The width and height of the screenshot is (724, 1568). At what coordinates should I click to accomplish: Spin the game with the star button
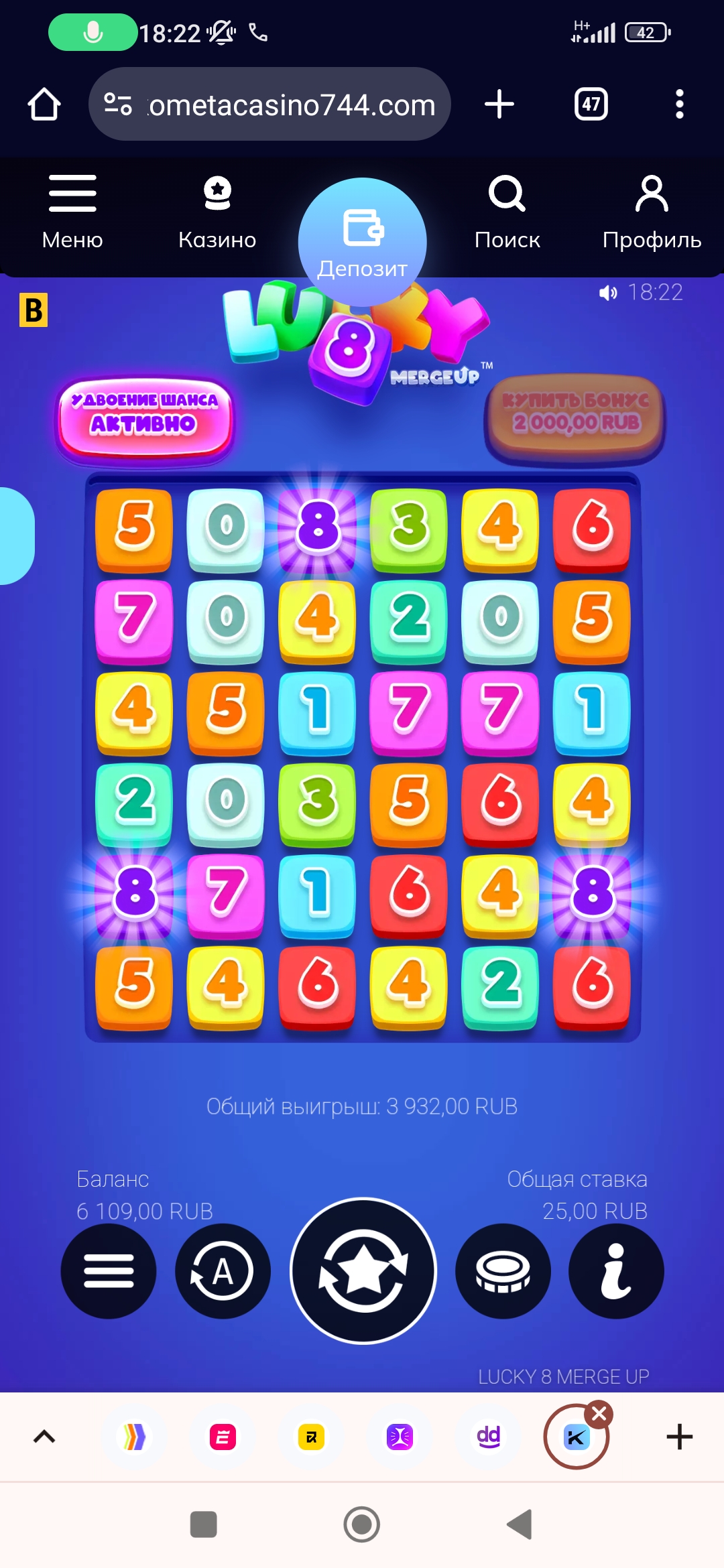[x=363, y=1270]
